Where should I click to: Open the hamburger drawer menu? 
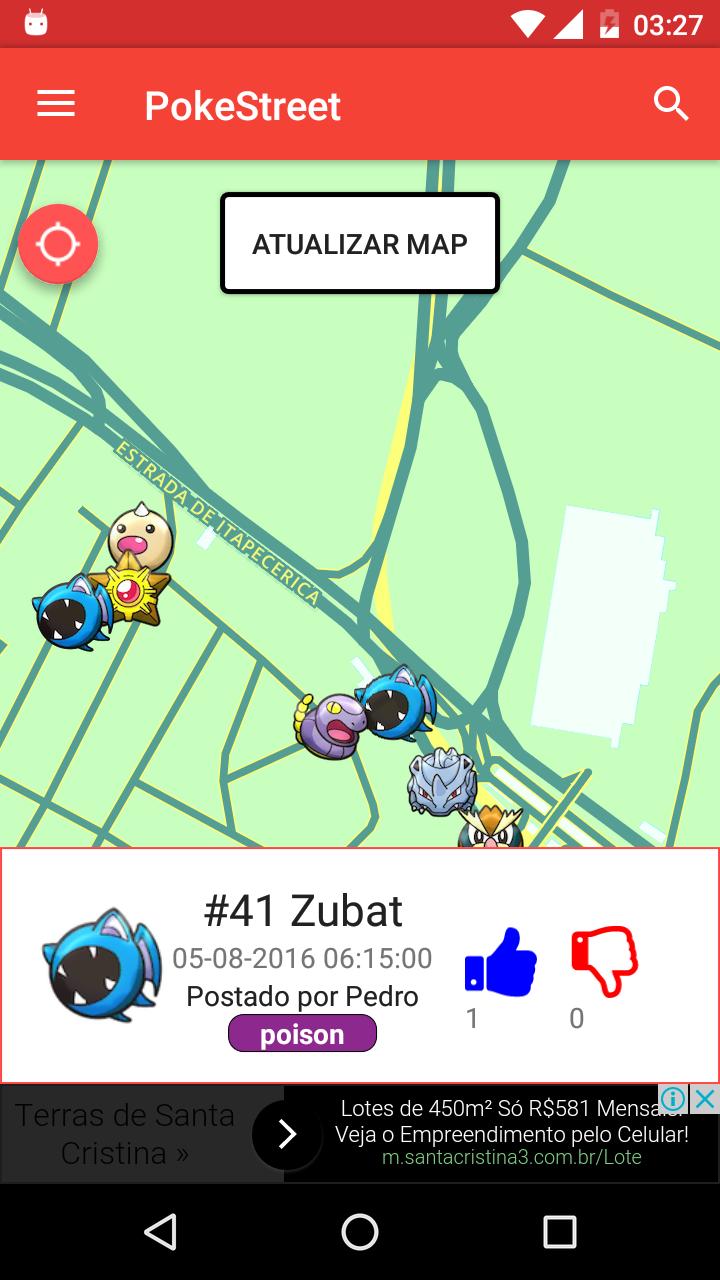(x=56, y=104)
